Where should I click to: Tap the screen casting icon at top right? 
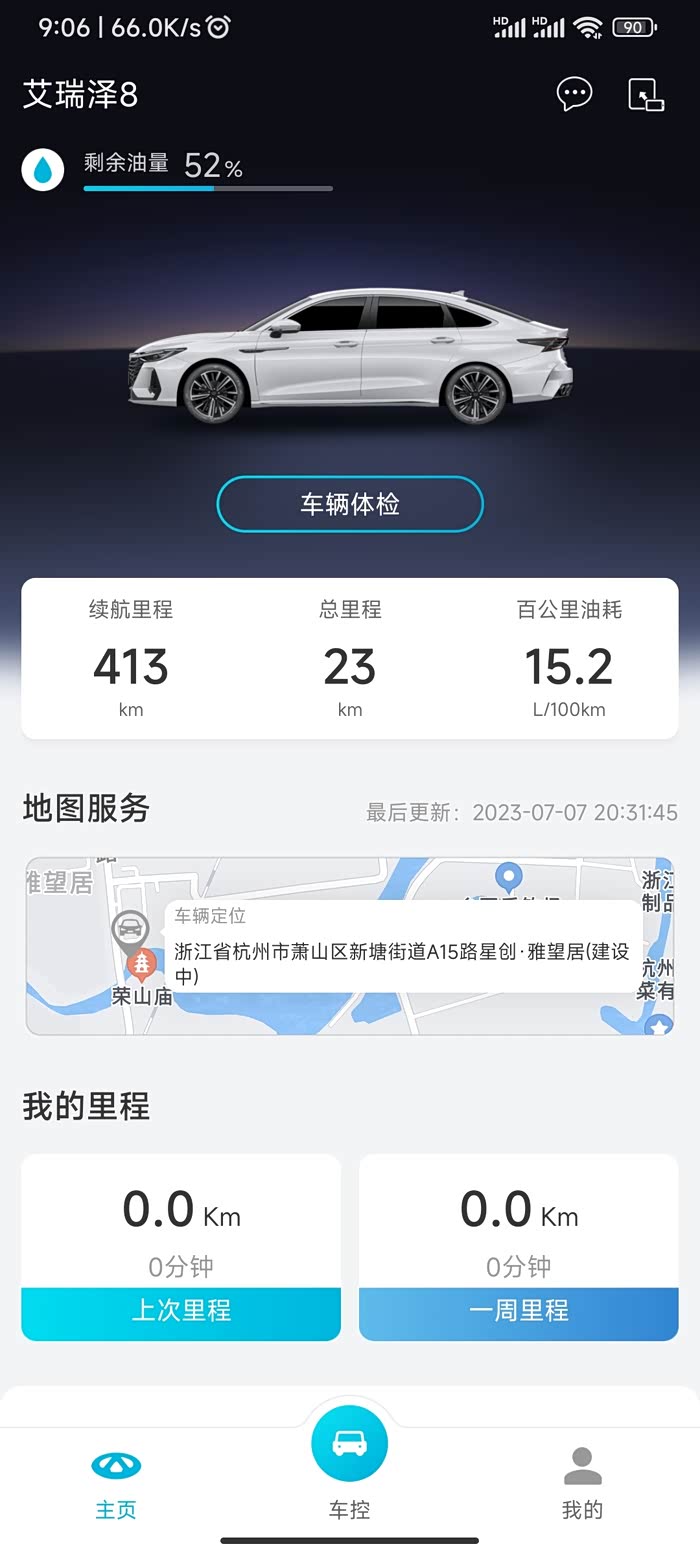(646, 94)
